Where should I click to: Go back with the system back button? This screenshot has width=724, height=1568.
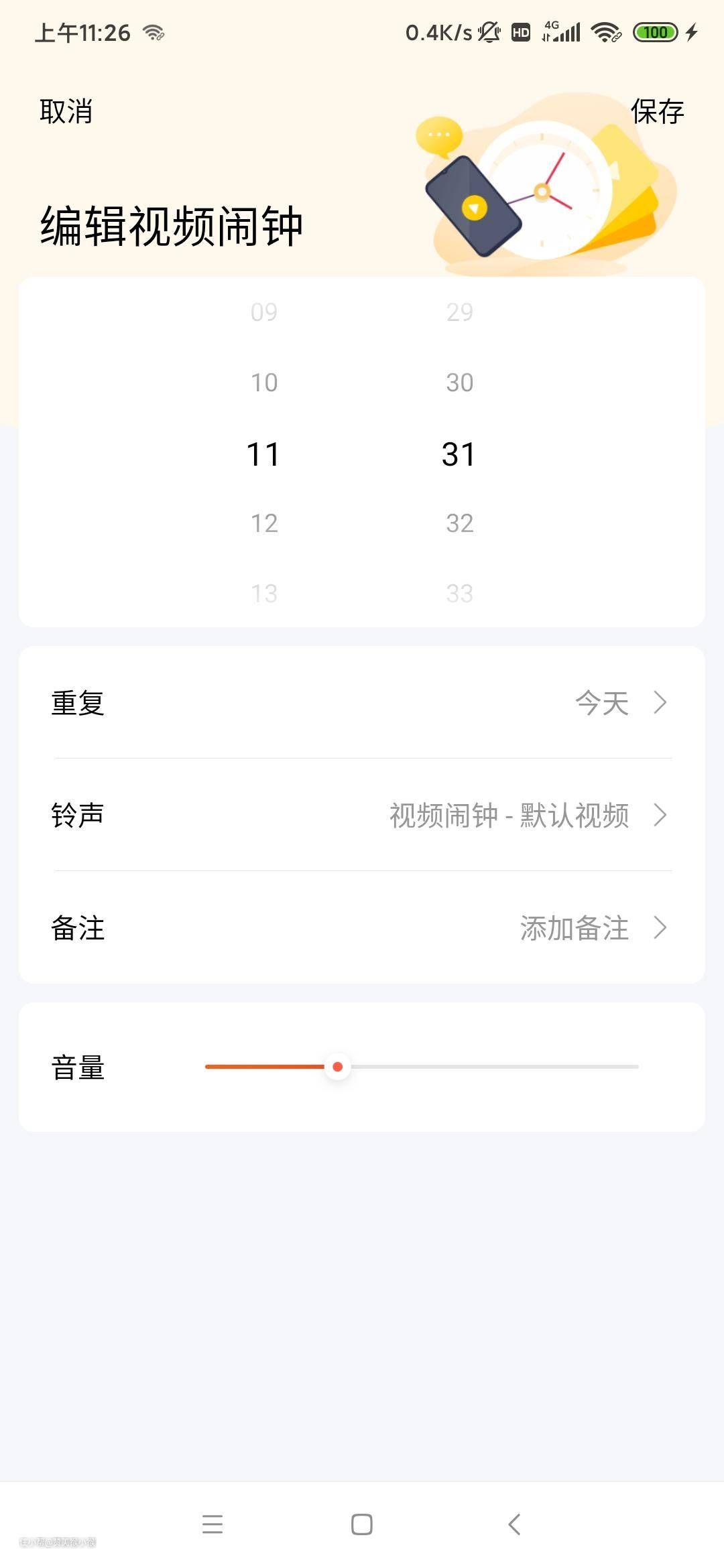[x=514, y=1524]
